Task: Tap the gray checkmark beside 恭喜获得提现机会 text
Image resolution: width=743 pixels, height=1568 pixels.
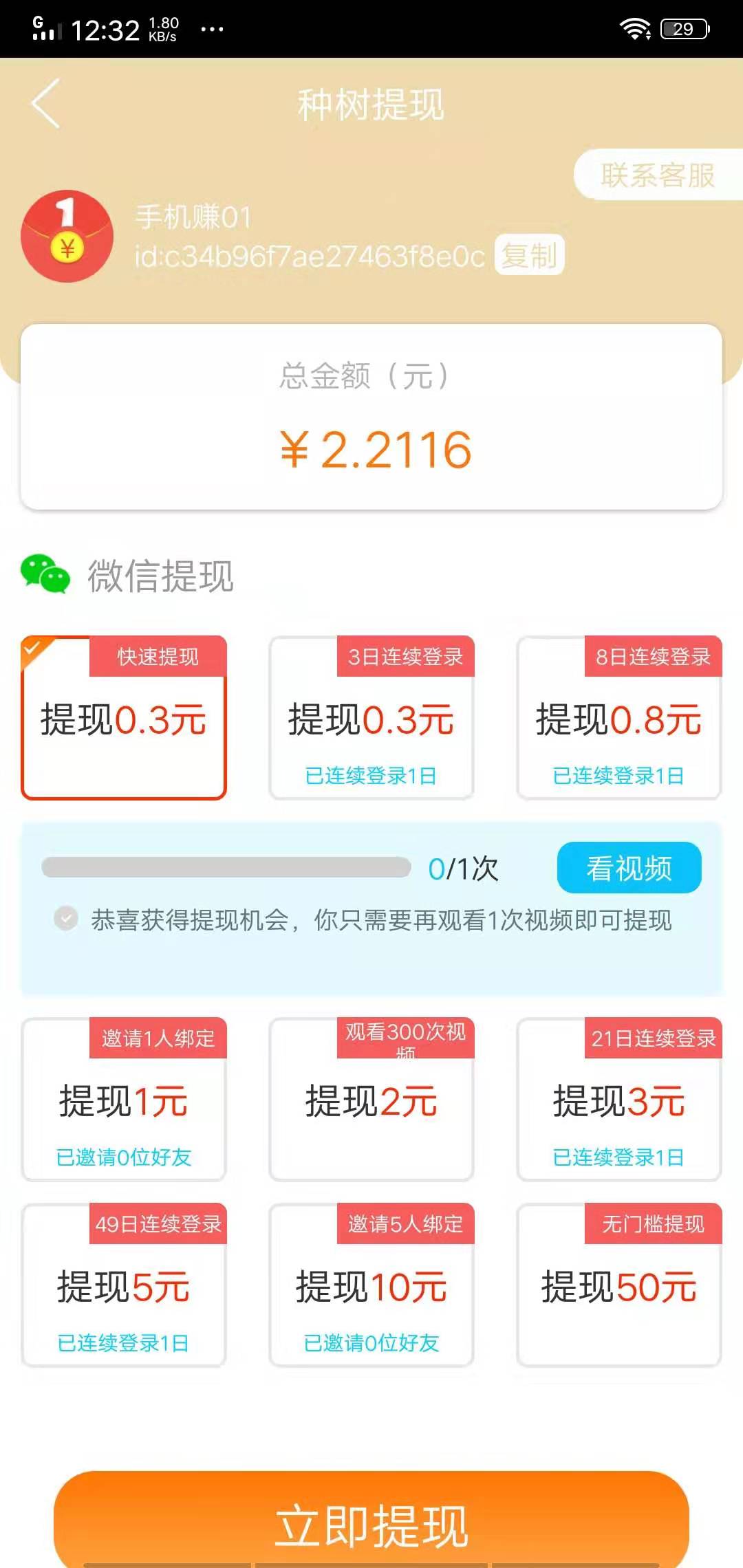Action: [65, 917]
